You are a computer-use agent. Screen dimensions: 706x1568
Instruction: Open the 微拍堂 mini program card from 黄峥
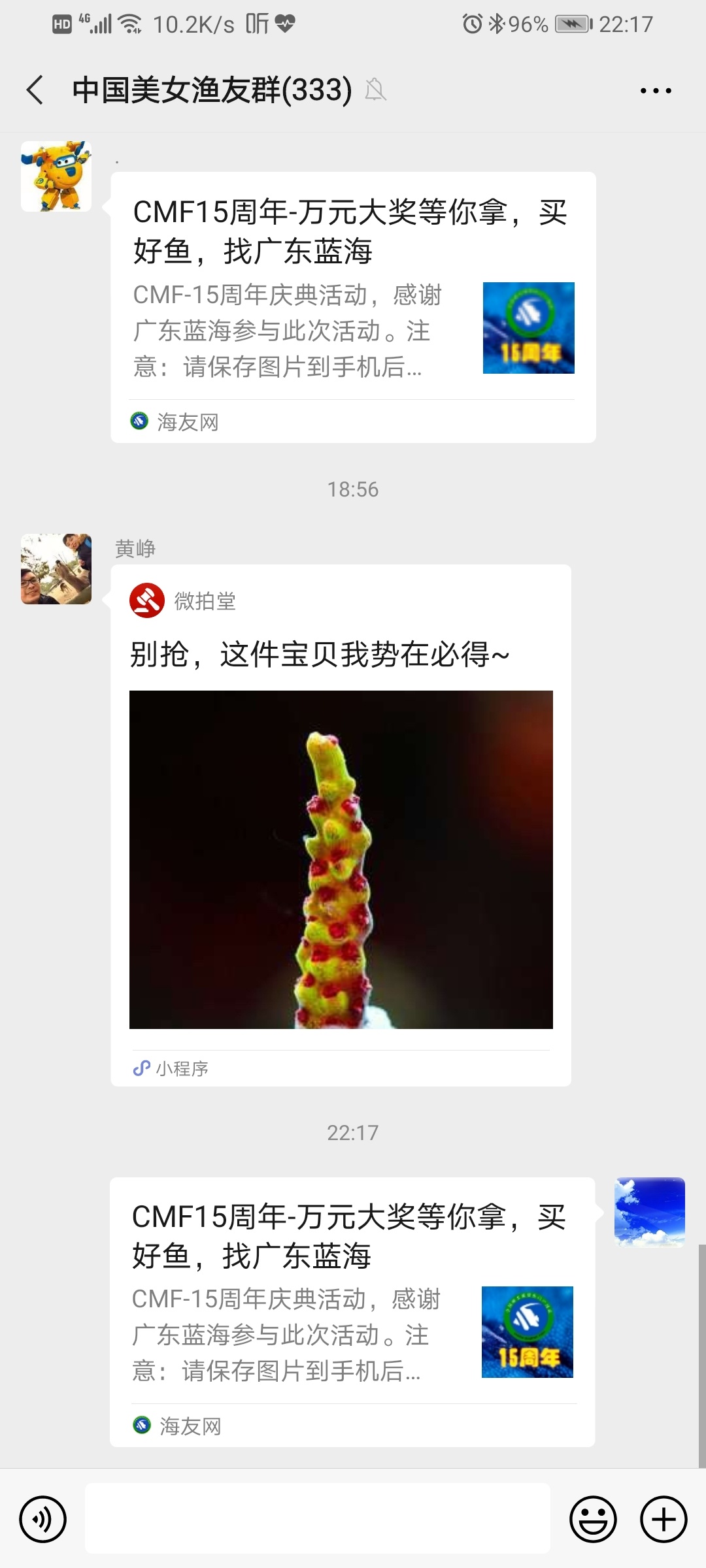pos(341,825)
